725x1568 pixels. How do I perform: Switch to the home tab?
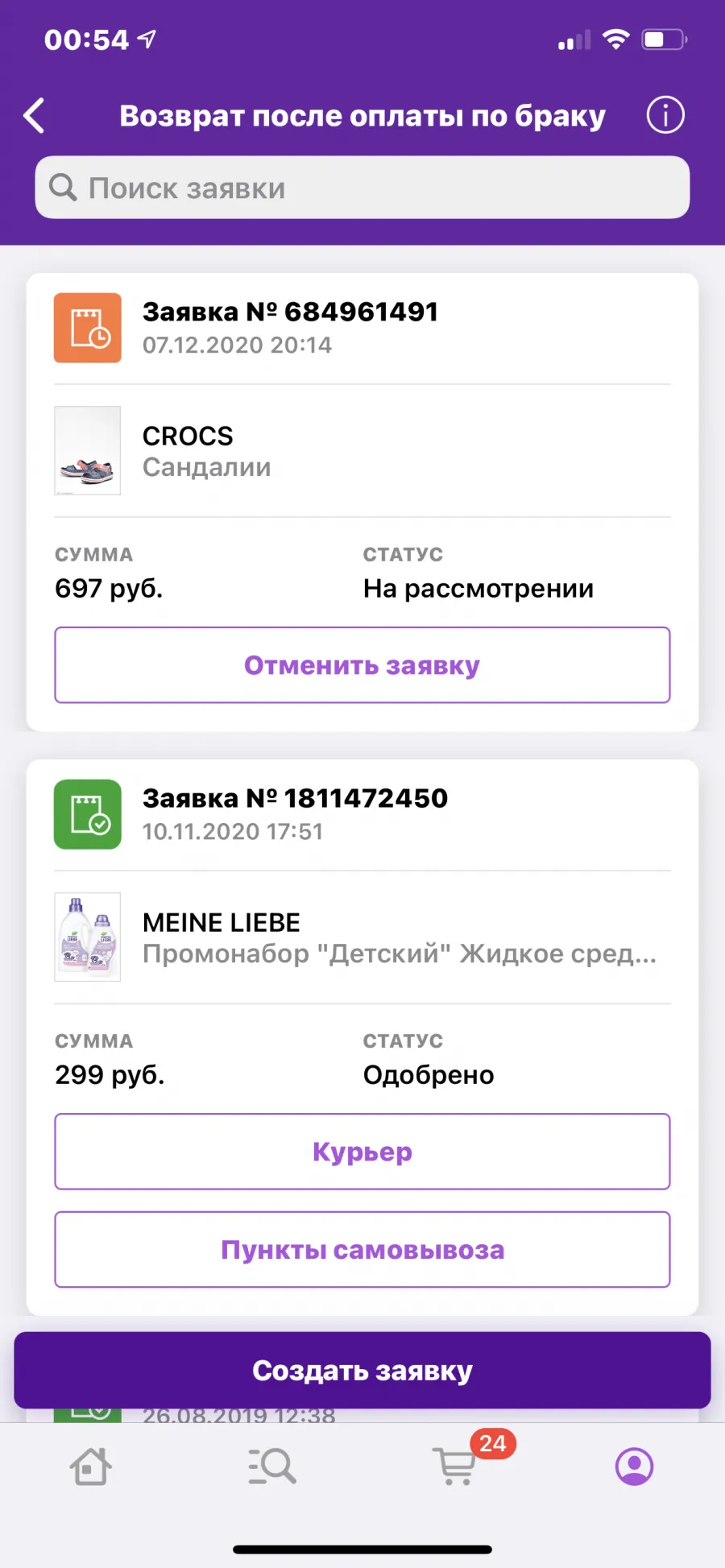[90, 1467]
